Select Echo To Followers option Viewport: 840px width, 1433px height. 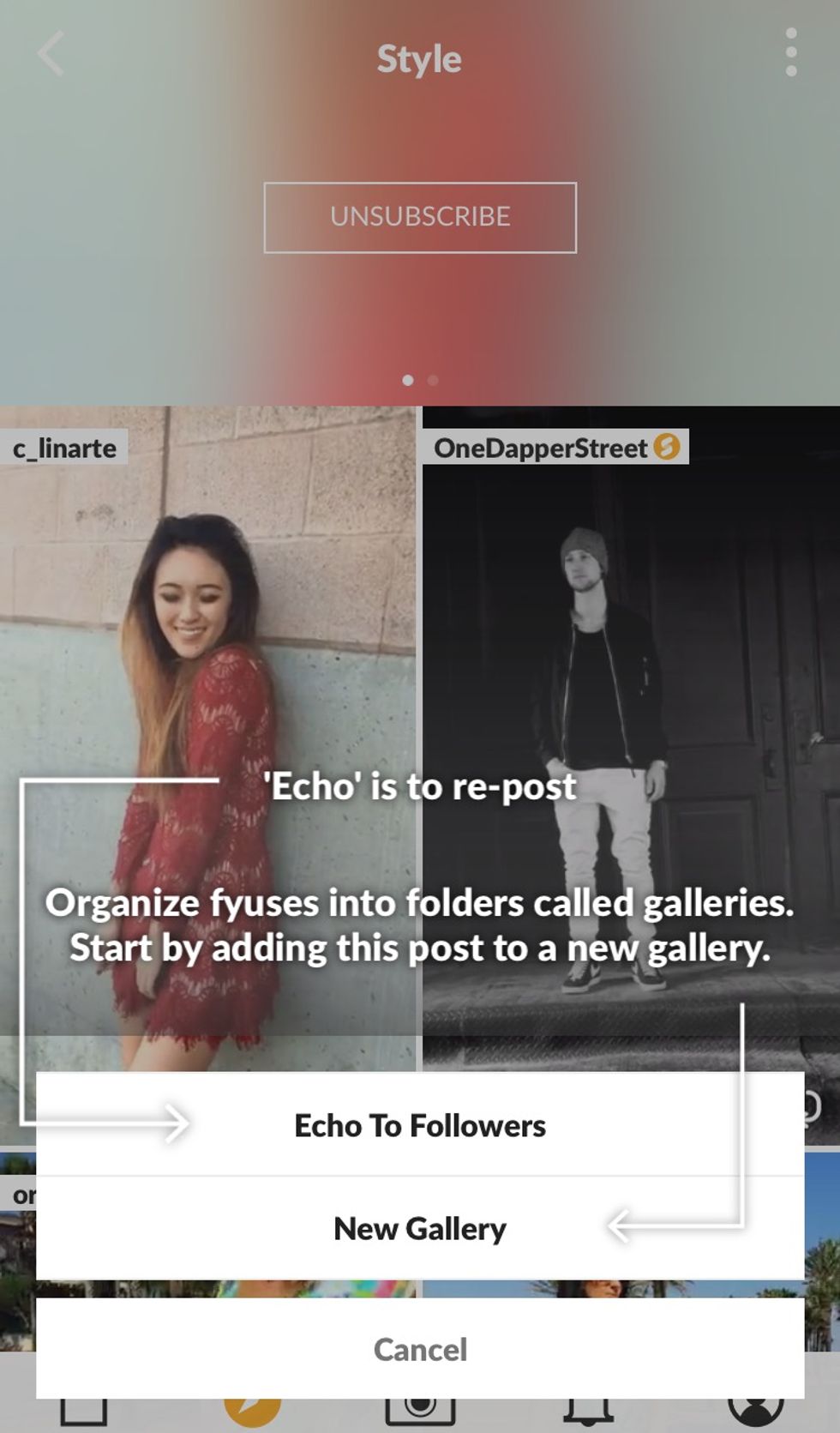419,1125
